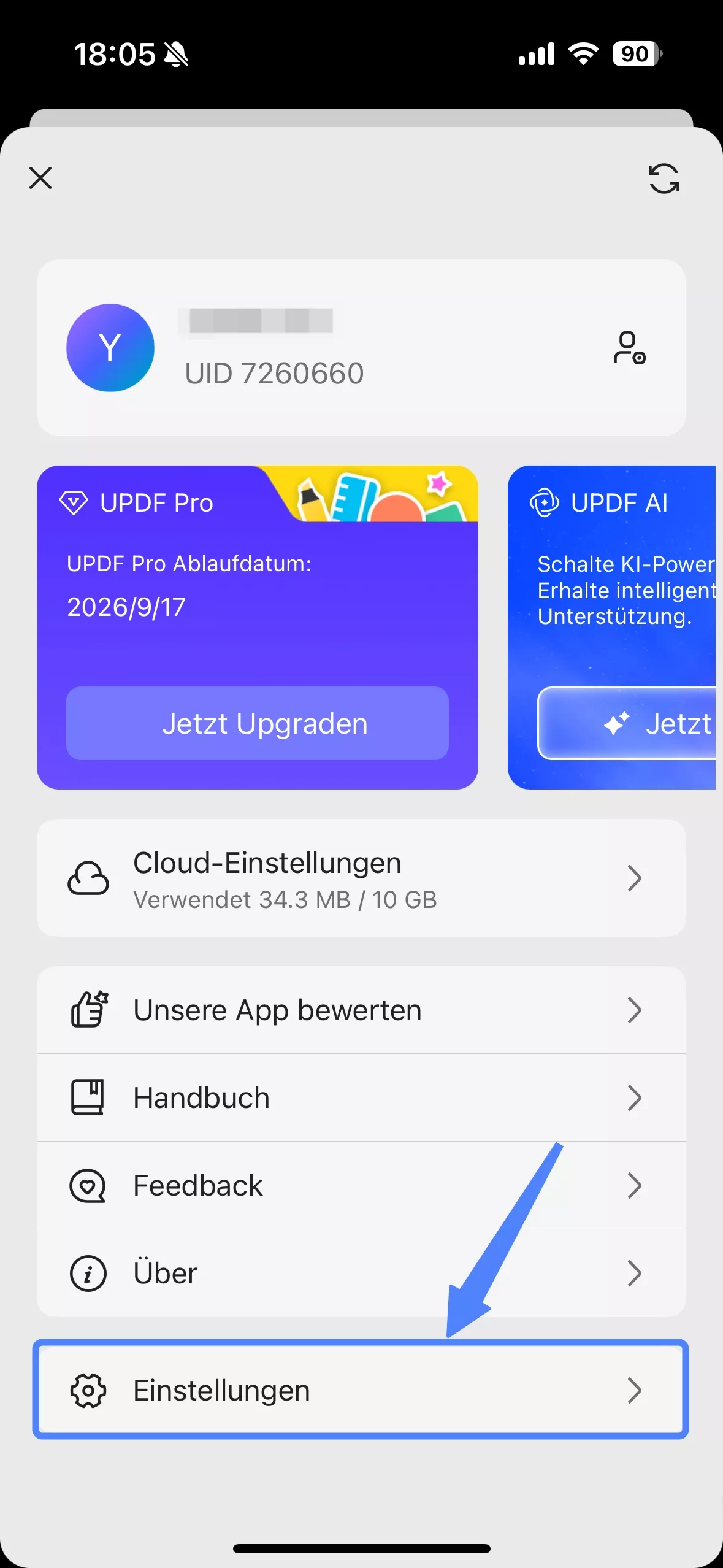Click the info icon next to Über
723x1568 pixels.
point(88,1273)
